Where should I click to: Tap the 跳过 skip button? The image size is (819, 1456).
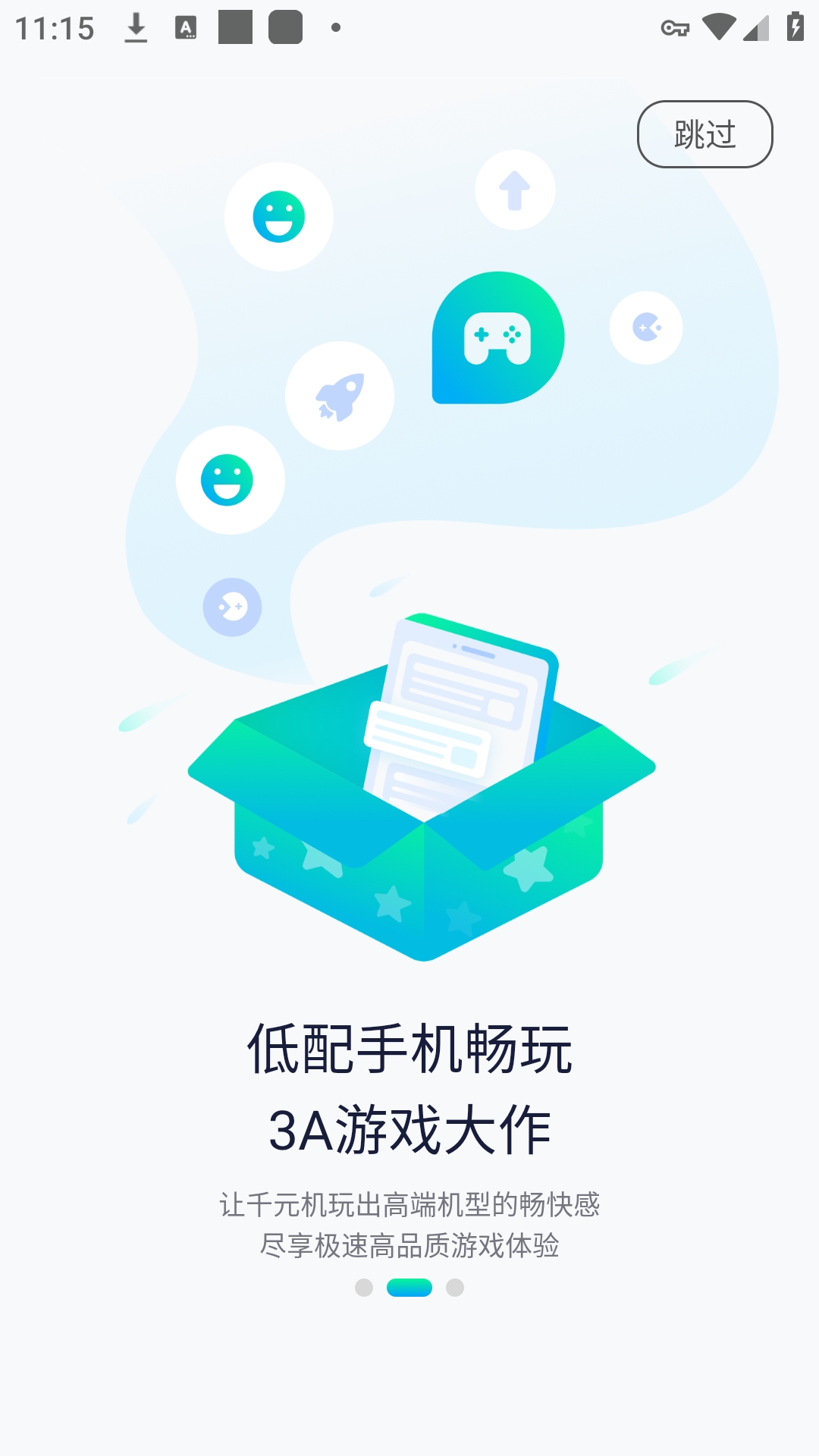coord(704,134)
